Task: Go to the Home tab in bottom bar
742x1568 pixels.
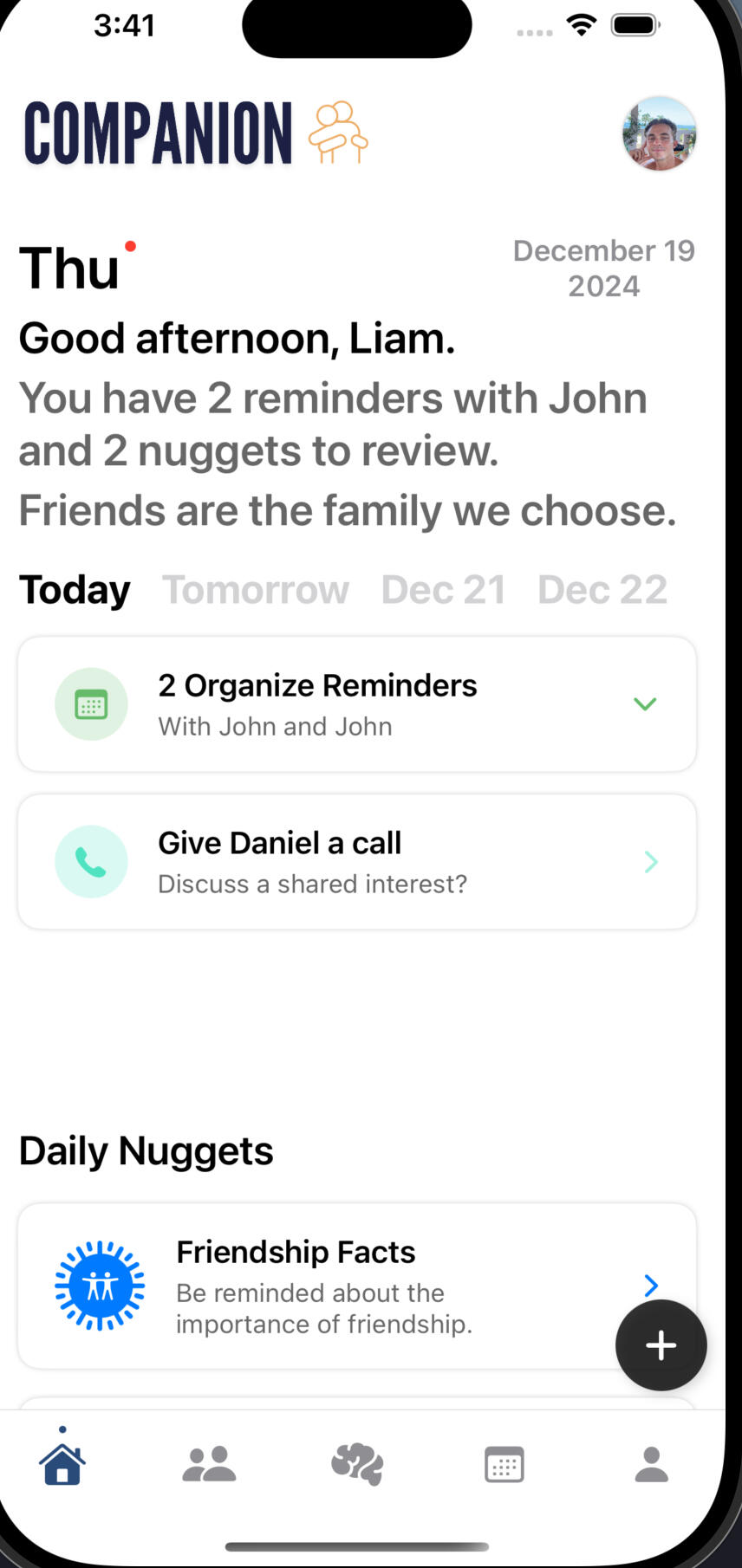Action: 62,1465
